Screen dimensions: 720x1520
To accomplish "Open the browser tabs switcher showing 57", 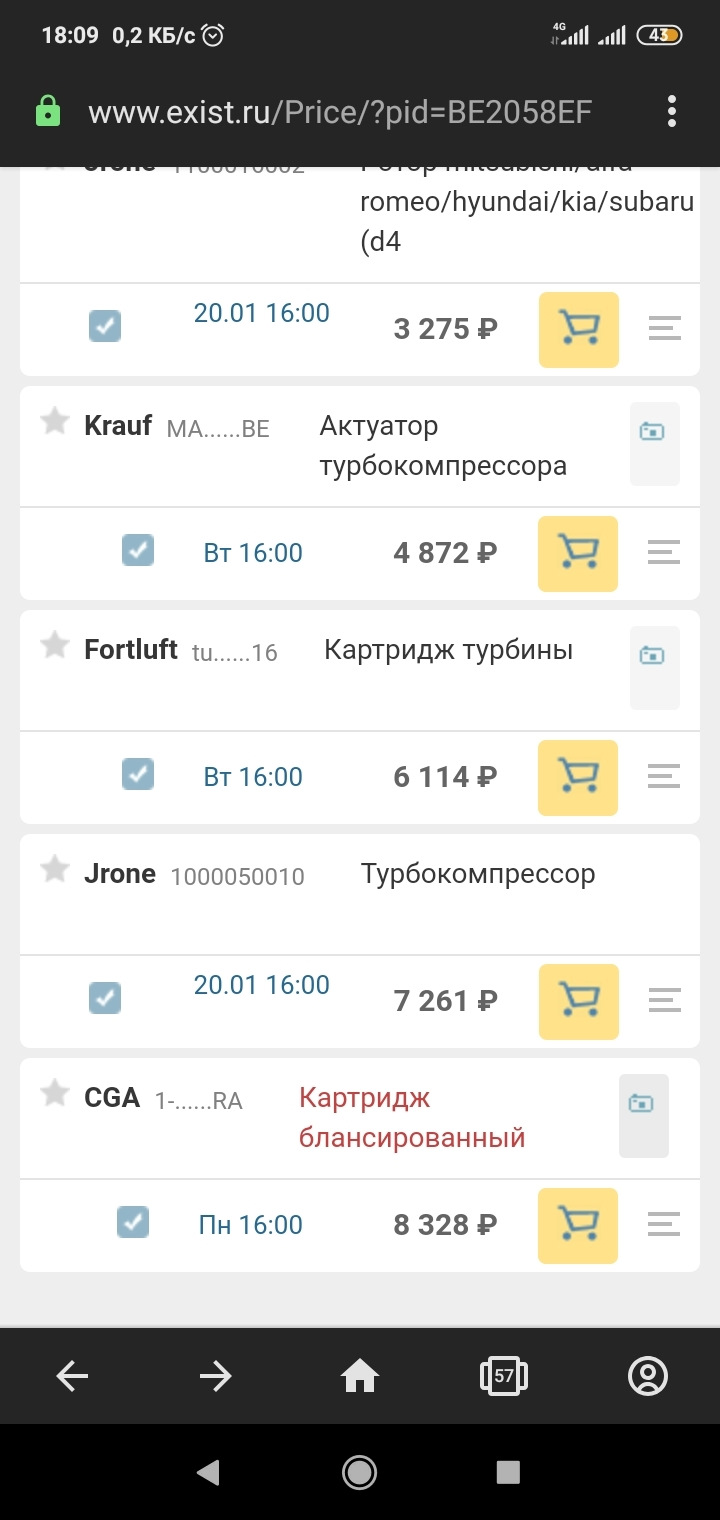I will 504,1377.
